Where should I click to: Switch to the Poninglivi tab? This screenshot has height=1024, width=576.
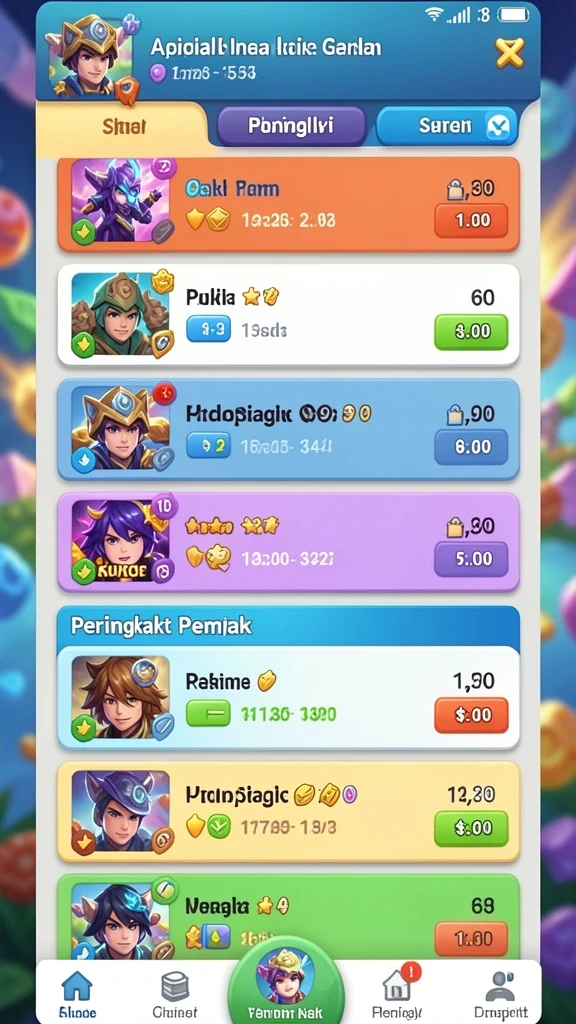tap(291, 125)
